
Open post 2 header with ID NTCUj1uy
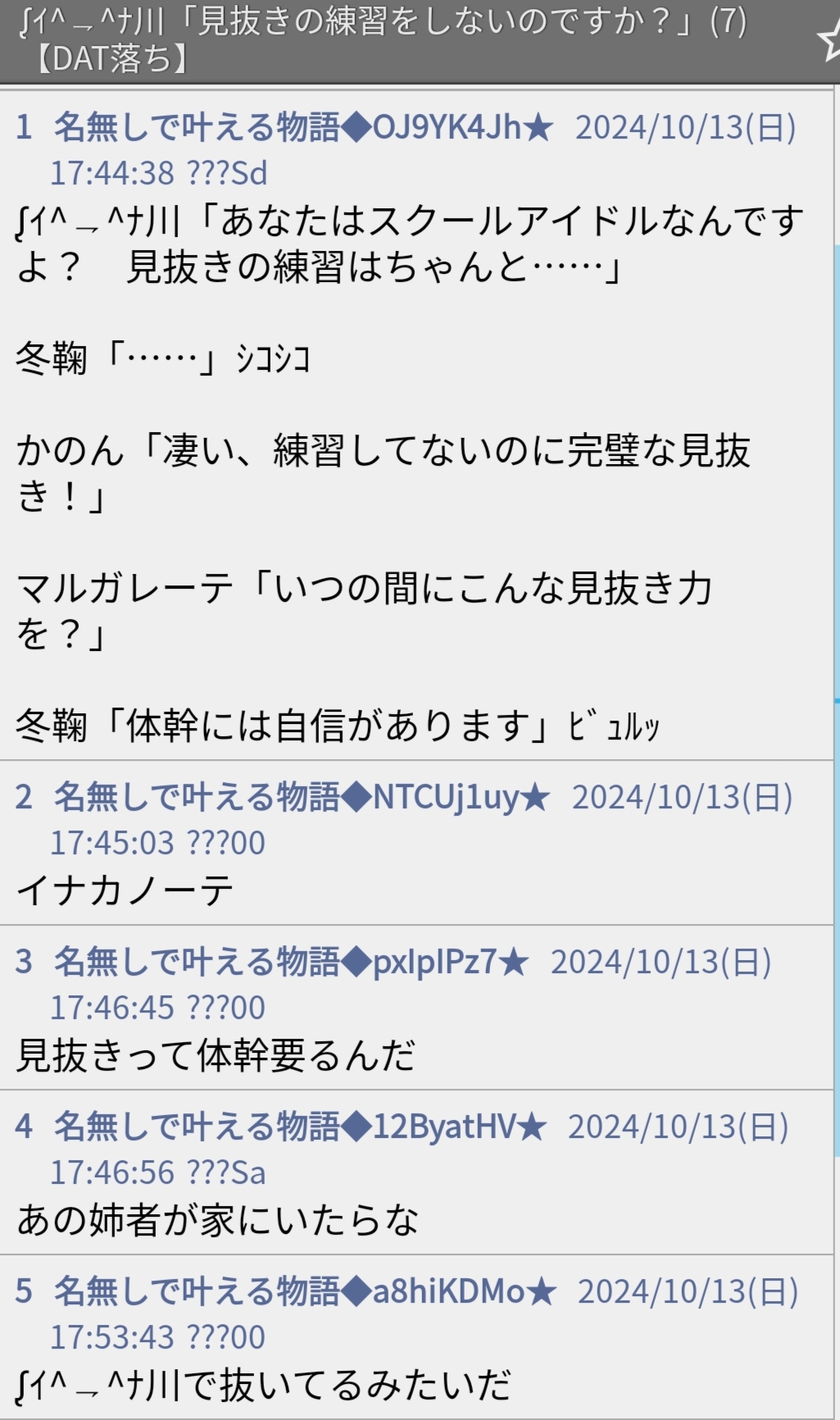tap(404, 819)
